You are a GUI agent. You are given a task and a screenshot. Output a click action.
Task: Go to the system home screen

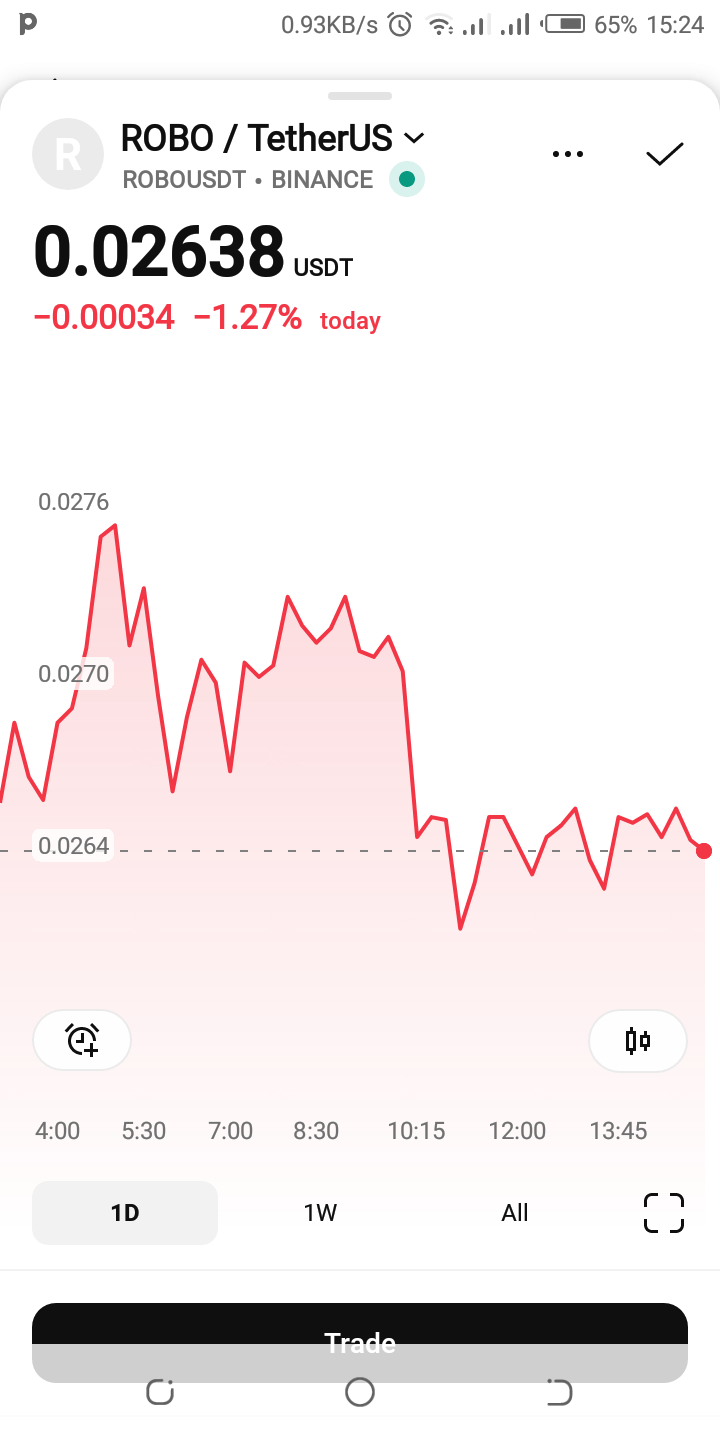360,1392
